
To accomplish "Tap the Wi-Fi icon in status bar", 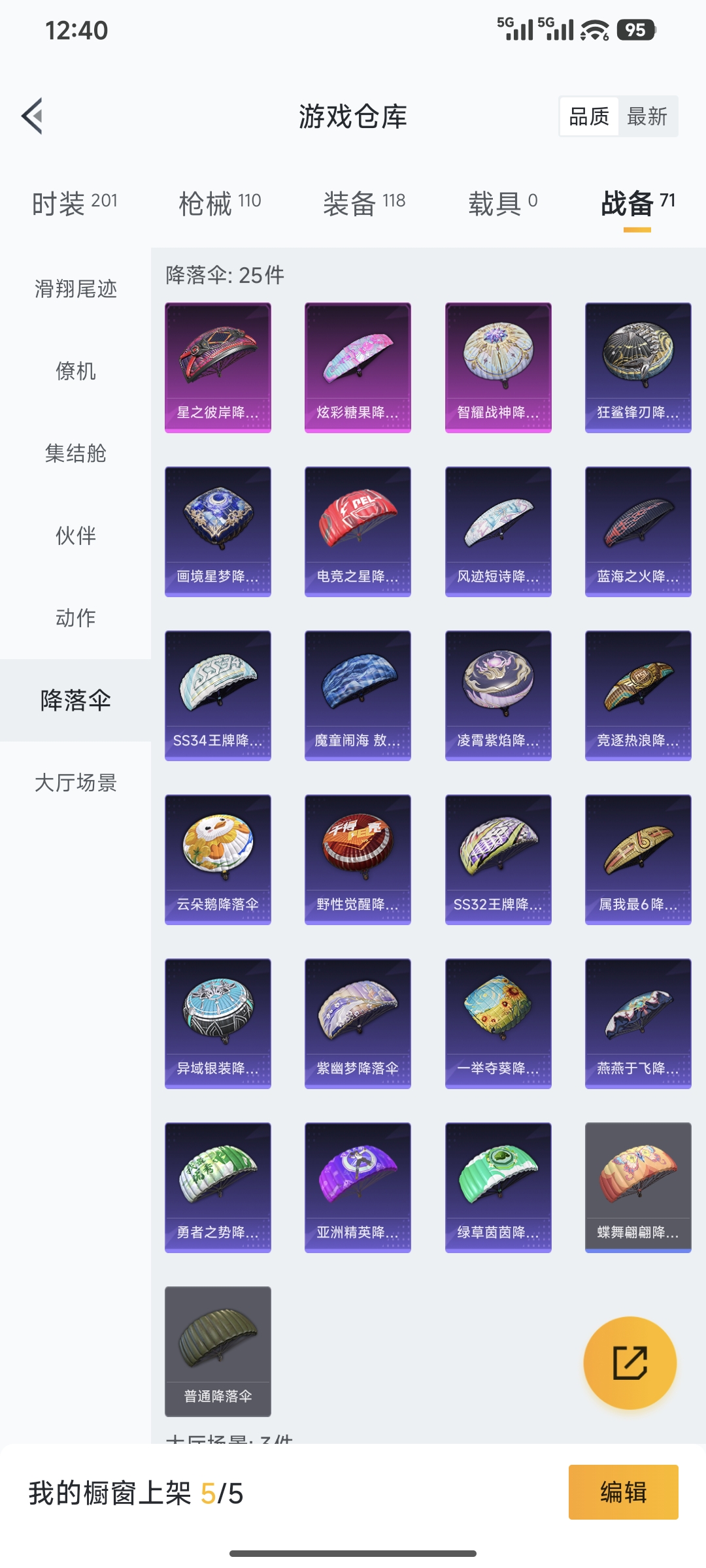I will tap(594, 27).
